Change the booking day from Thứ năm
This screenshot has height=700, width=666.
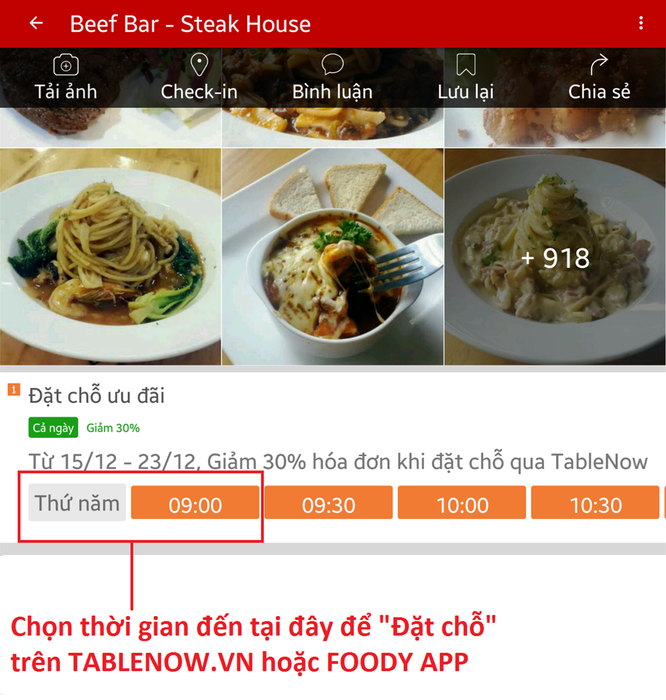click(77, 503)
